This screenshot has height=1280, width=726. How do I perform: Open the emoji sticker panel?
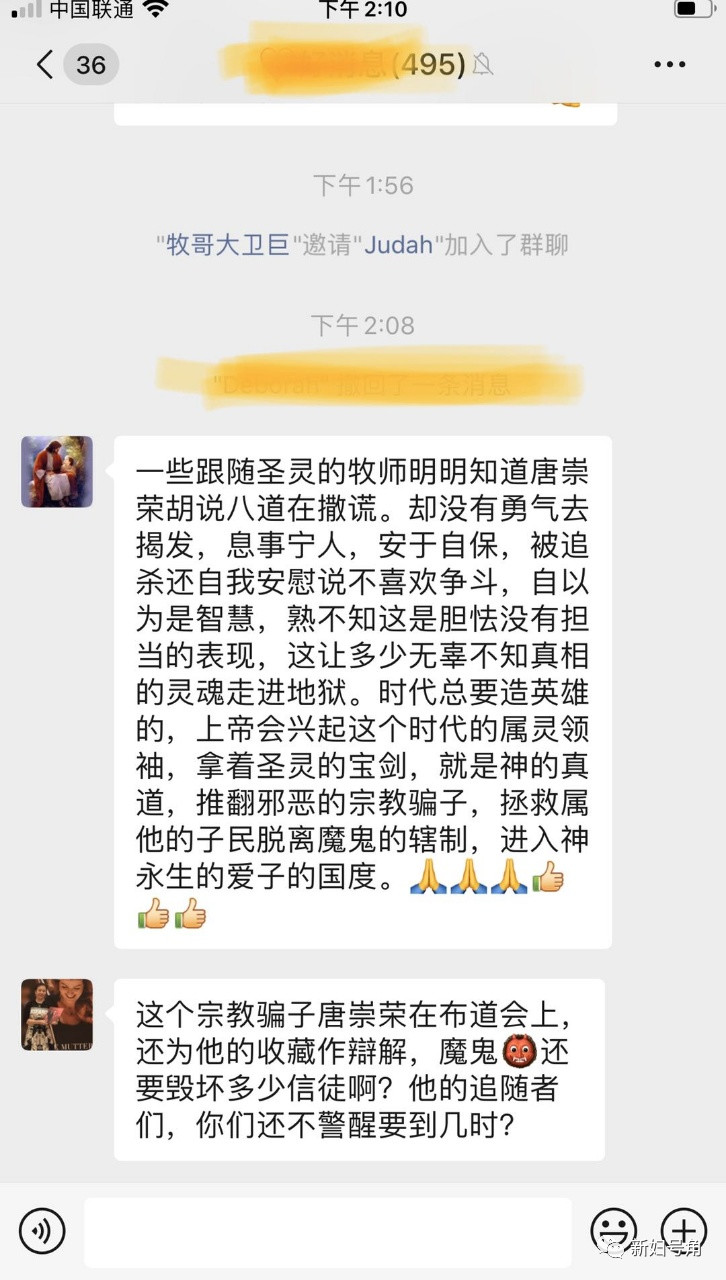coord(613,1230)
